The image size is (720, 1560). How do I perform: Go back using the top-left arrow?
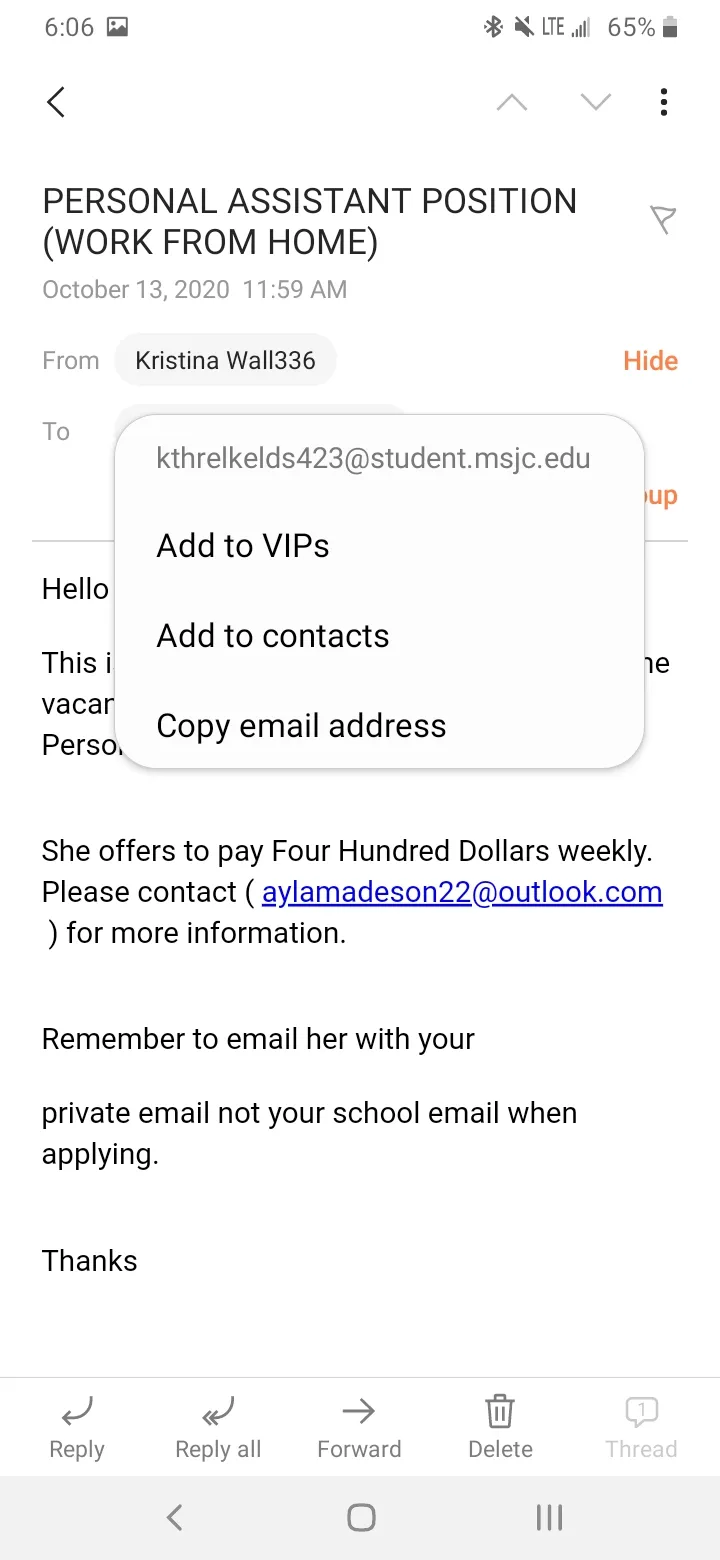click(x=56, y=102)
